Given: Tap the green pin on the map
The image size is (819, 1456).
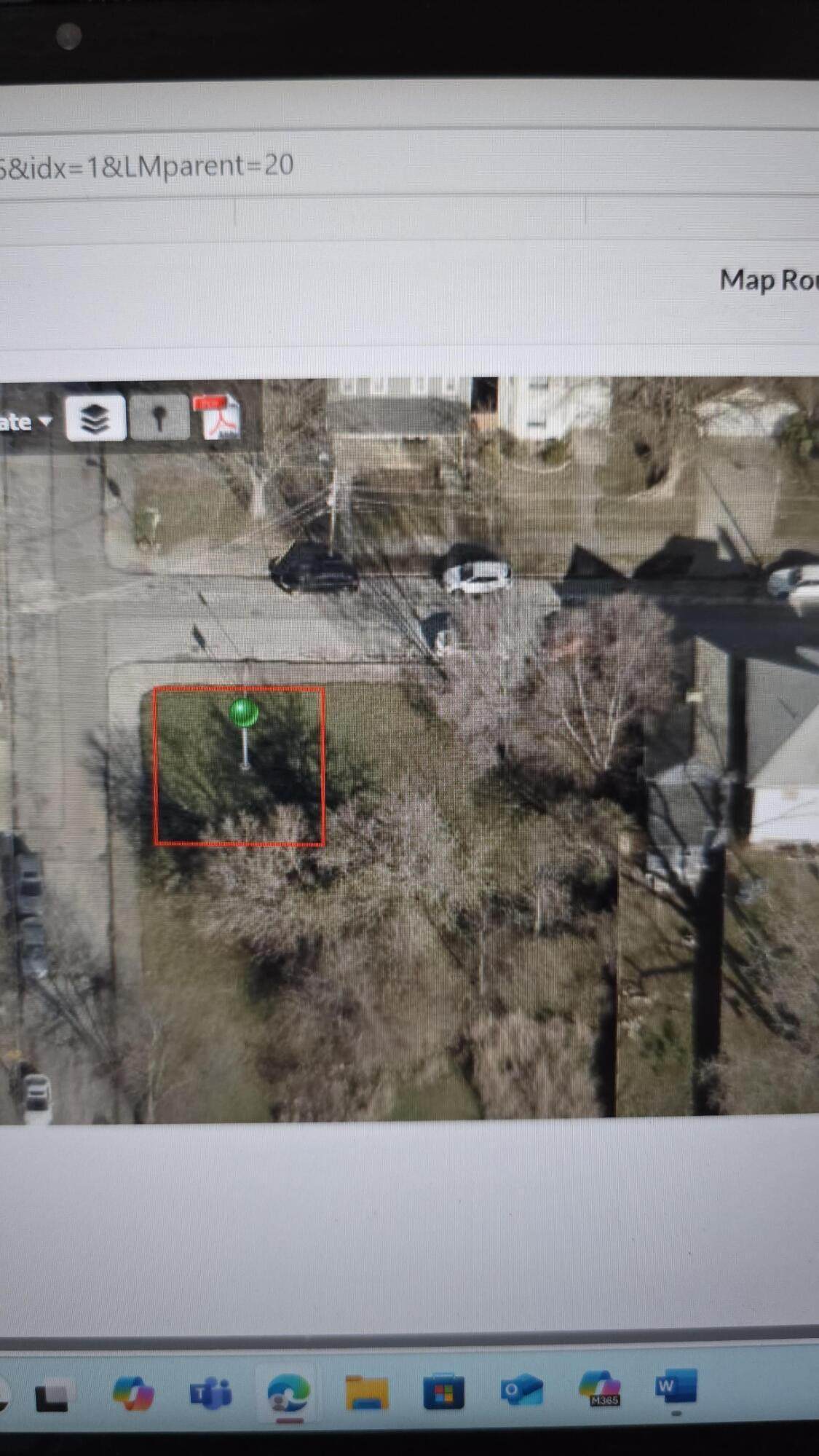Looking at the screenshot, I should click(x=244, y=712).
